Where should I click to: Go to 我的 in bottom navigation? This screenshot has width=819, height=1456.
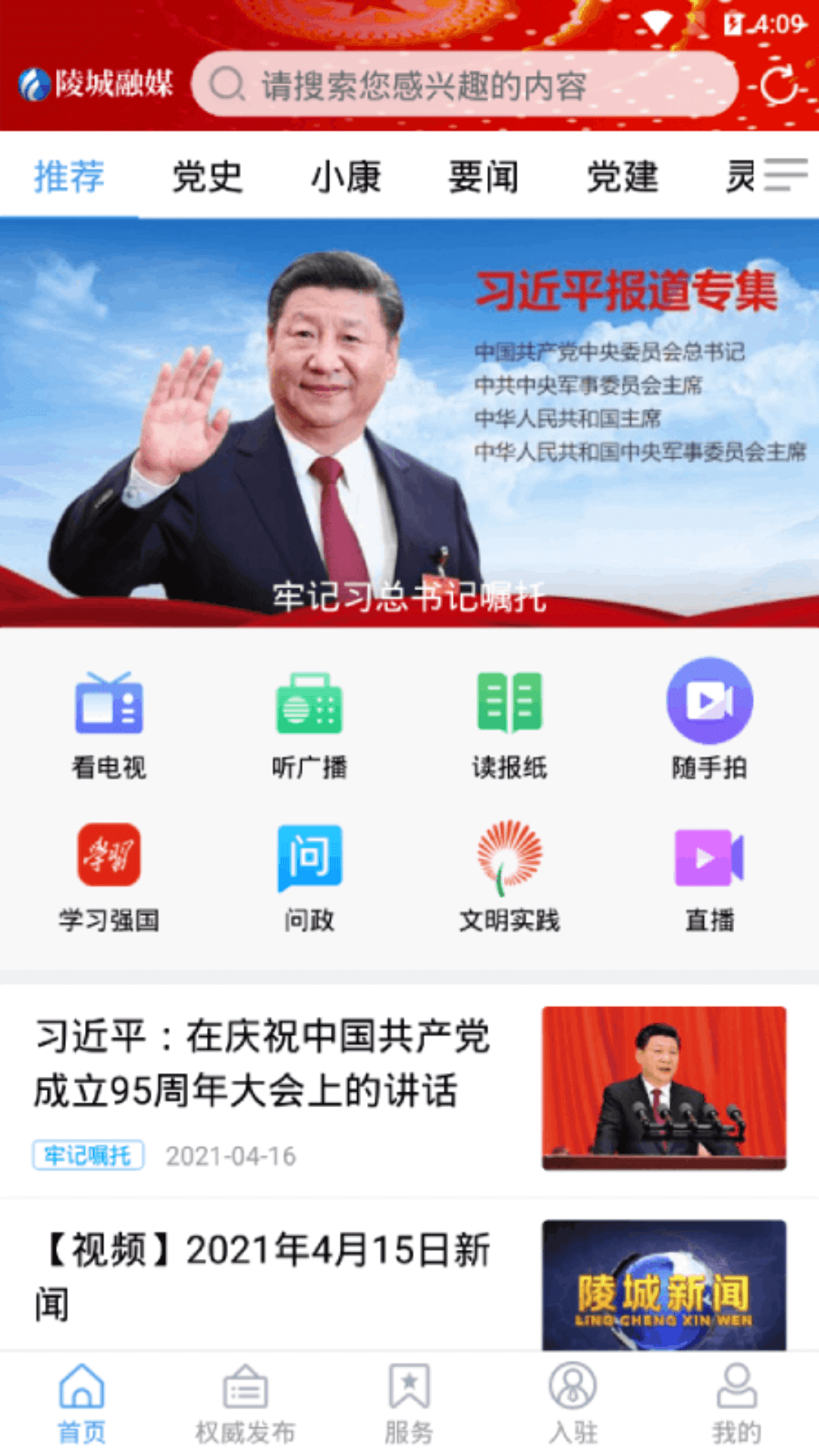click(736, 1403)
